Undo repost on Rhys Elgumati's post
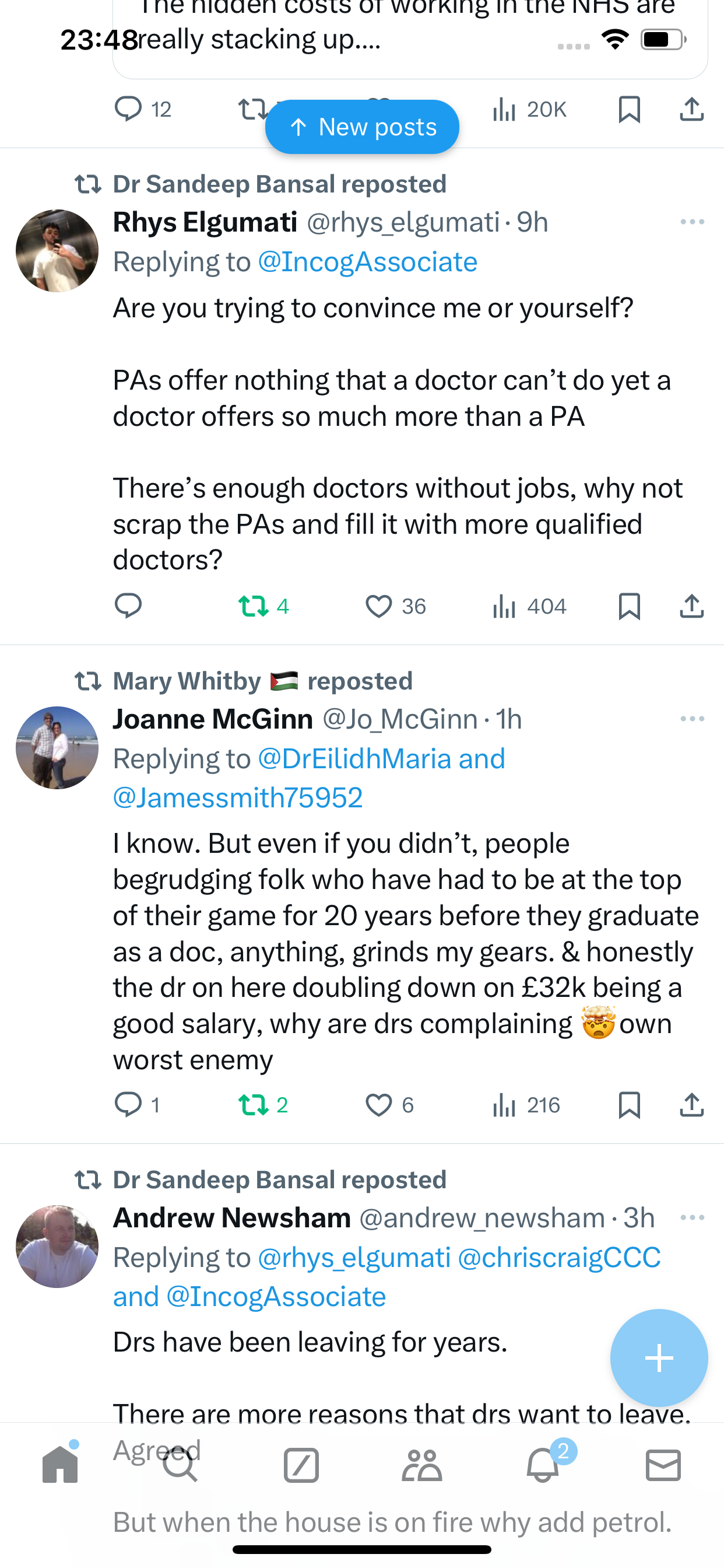Viewport: 724px width, 1568px height. 253,606
